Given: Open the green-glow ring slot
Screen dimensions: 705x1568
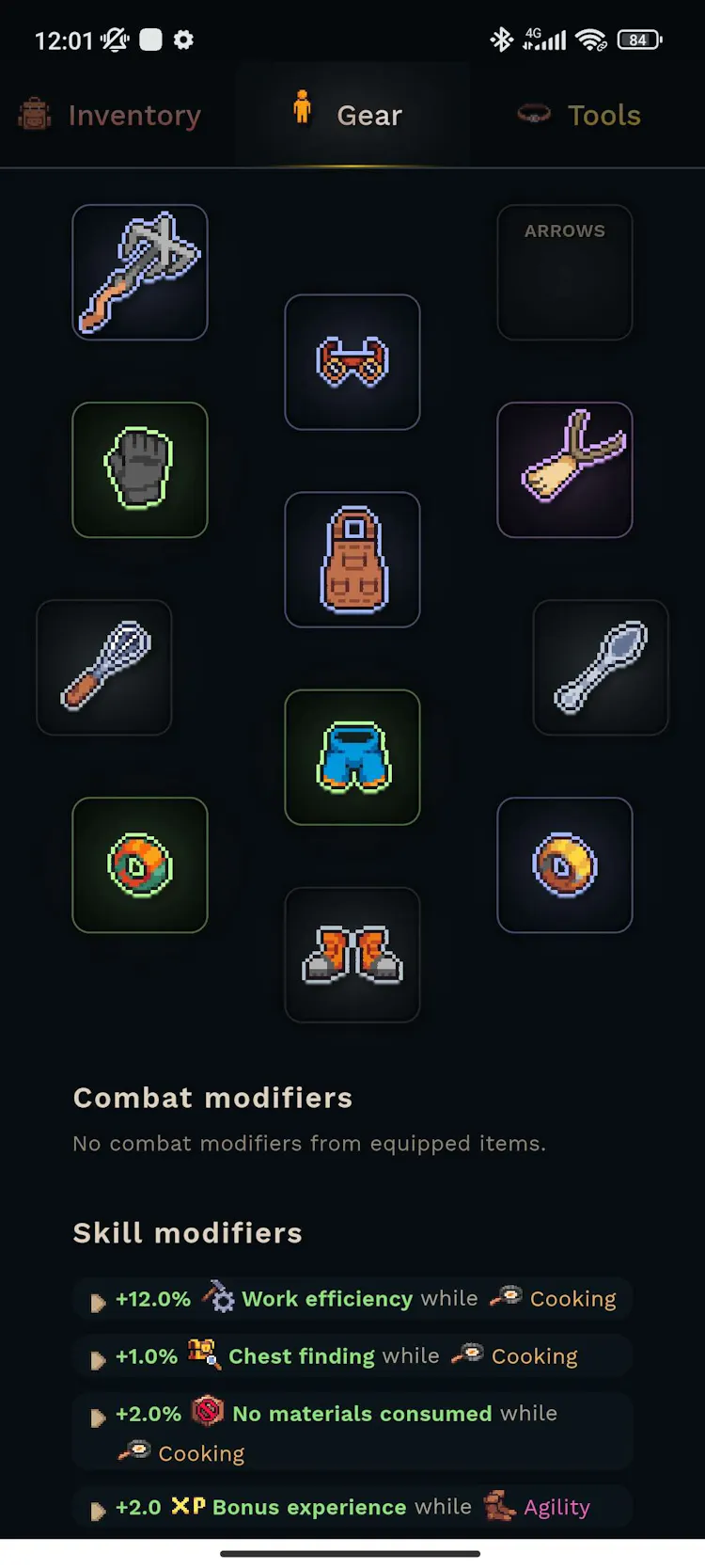Looking at the screenshot, I should pyautogui.click(x=140, y=865).
